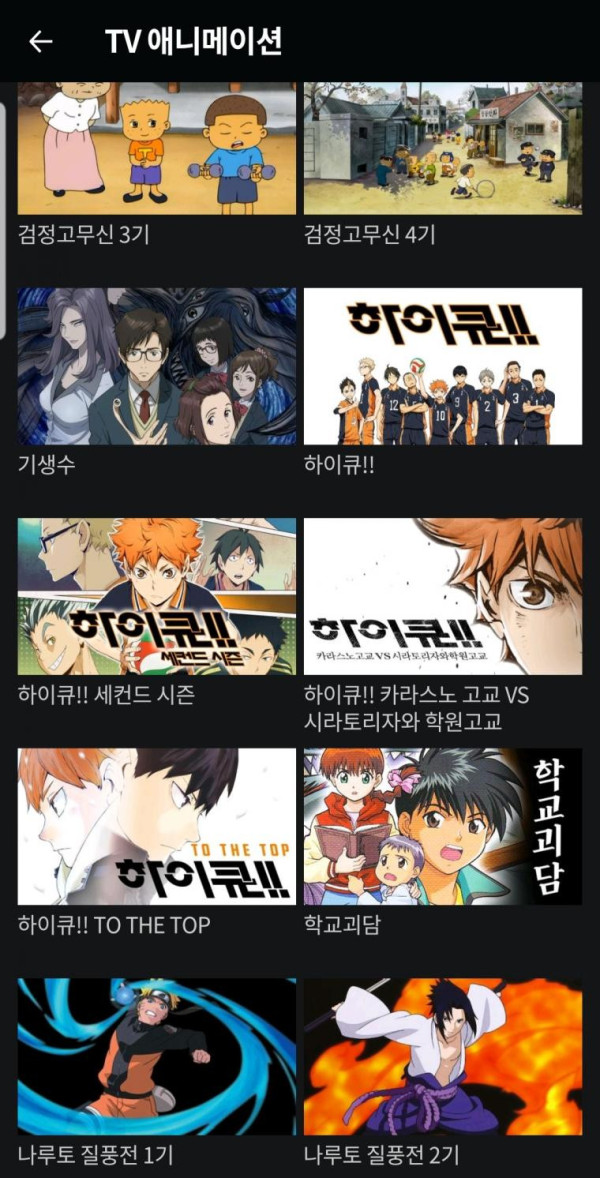Screen dimensions: 600x1178
Task: Select 하이큐!! 카라스노 고교 VS 시라토리자와 학원고교
Action: point(443,596)
